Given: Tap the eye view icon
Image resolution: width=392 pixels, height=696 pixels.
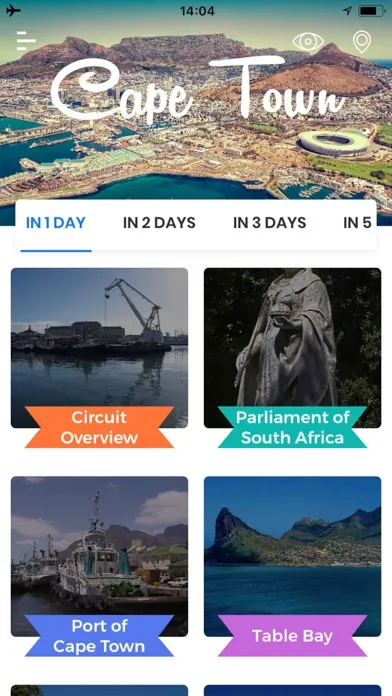Looking at the screenshot, I should [x=308, y=42].
